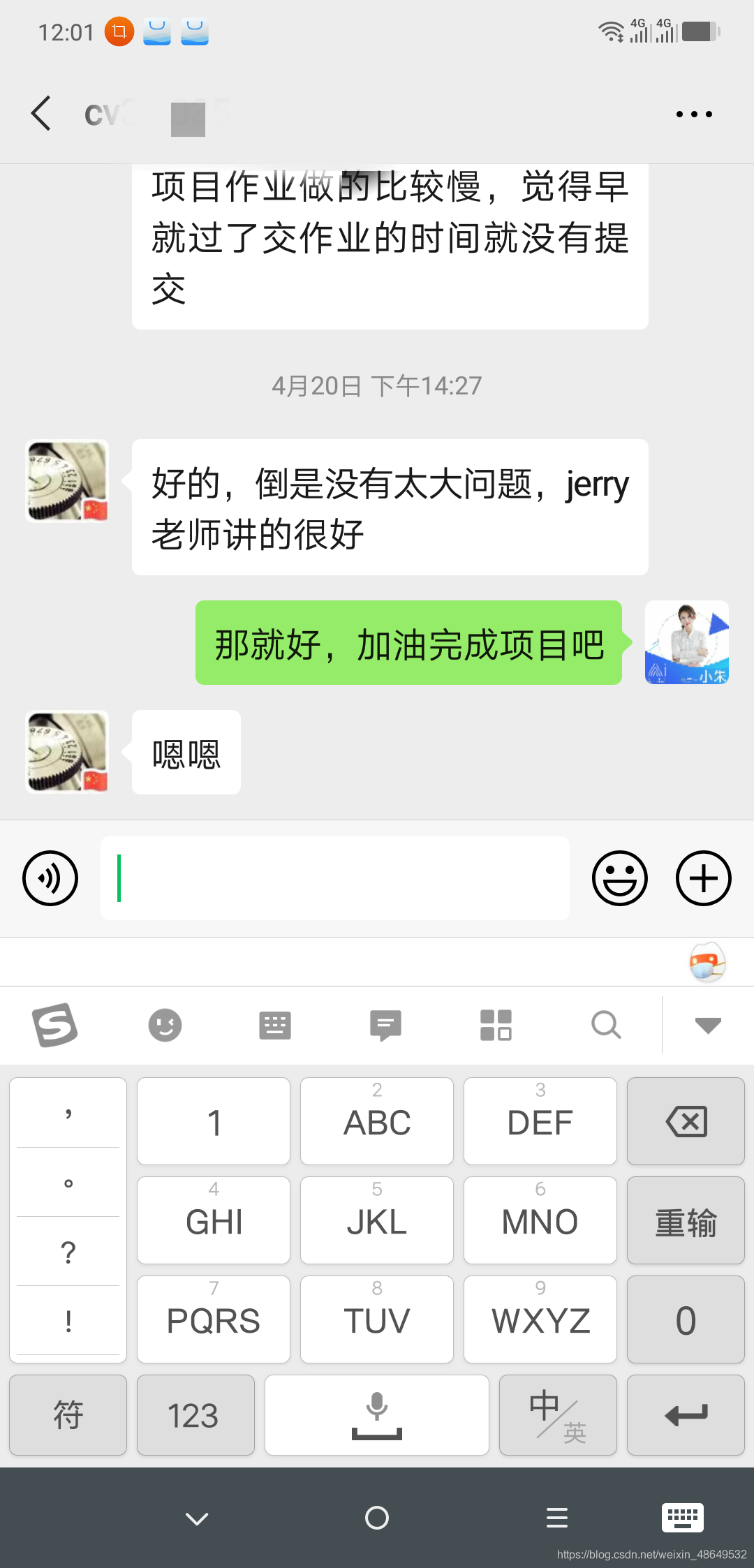This screenshot has height=1568, width=754.
Task: Open the emoji picker smiley icon
Action: tap(620, 878)
